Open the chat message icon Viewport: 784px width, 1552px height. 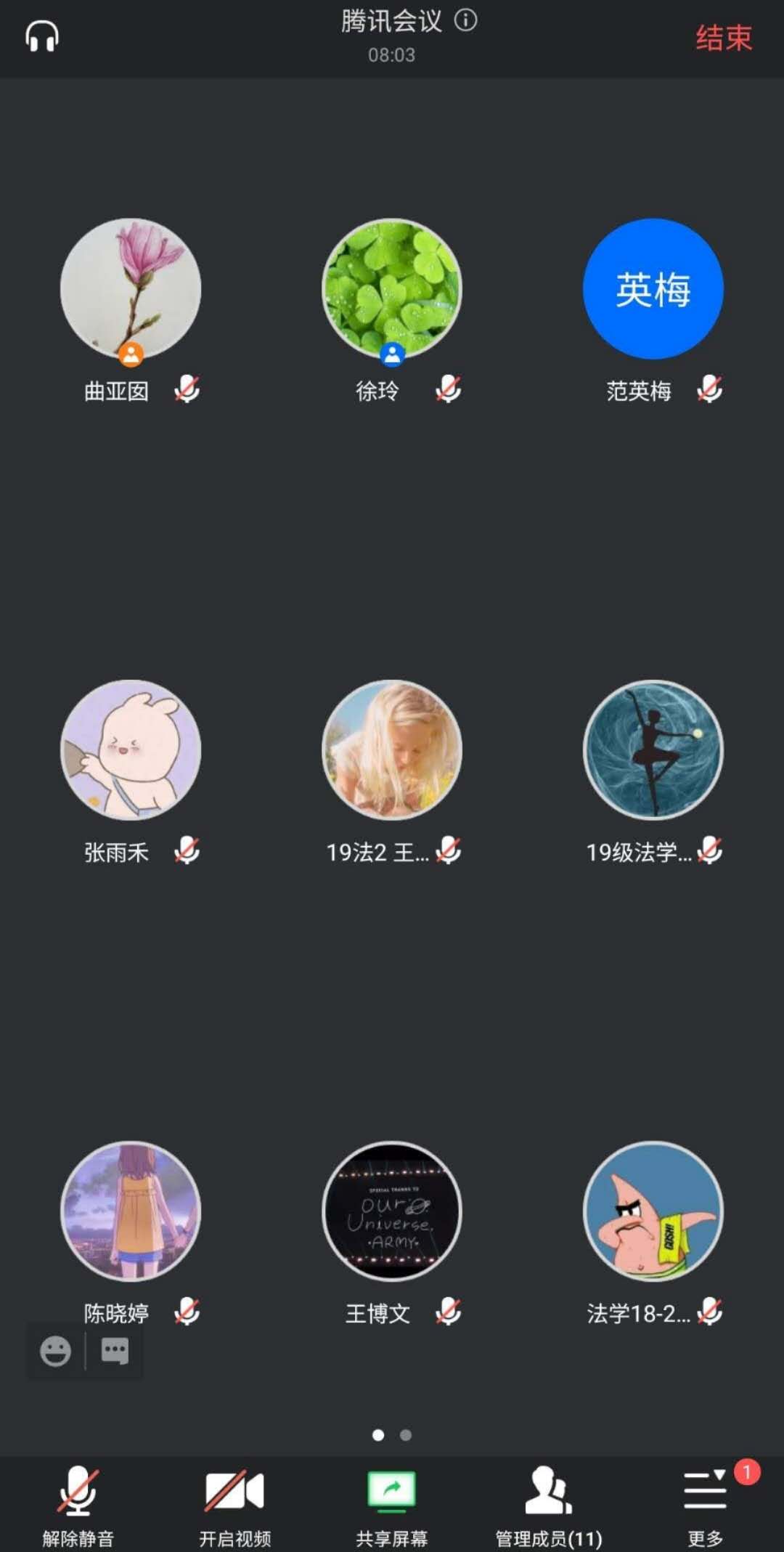115,1352
